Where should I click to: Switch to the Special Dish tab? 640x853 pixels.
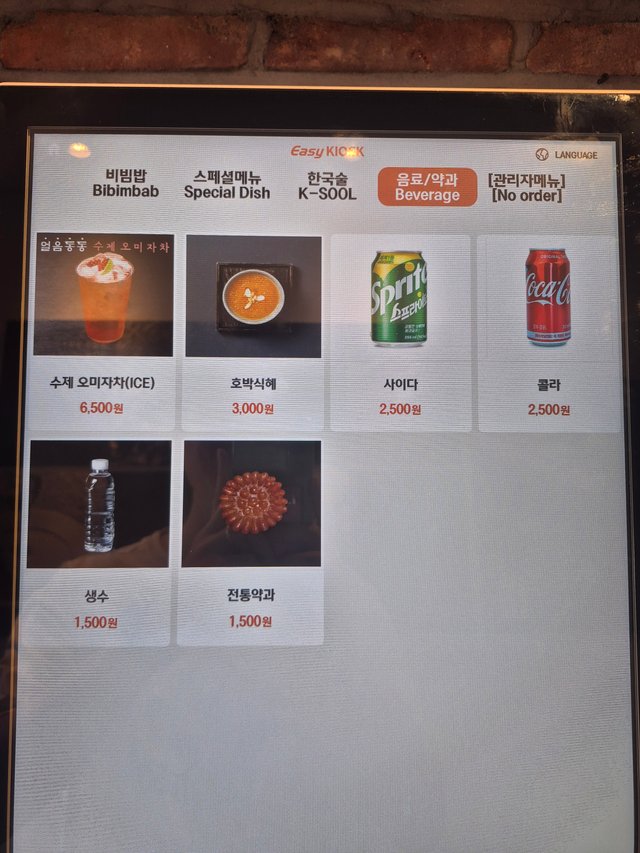[227, 185]
